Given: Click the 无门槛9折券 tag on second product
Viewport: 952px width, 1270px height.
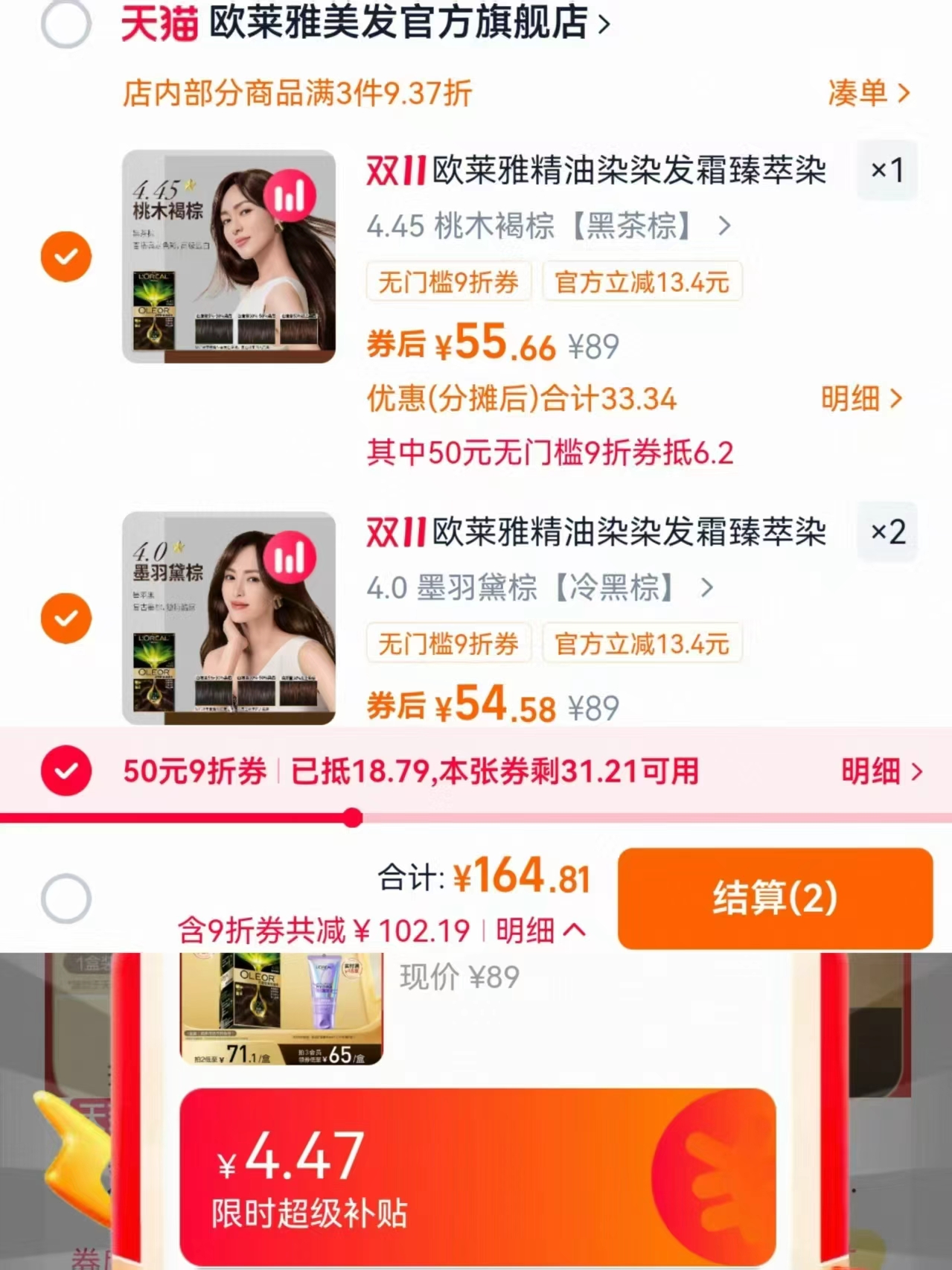Looking at the screenshot, I should click(448, 644).
